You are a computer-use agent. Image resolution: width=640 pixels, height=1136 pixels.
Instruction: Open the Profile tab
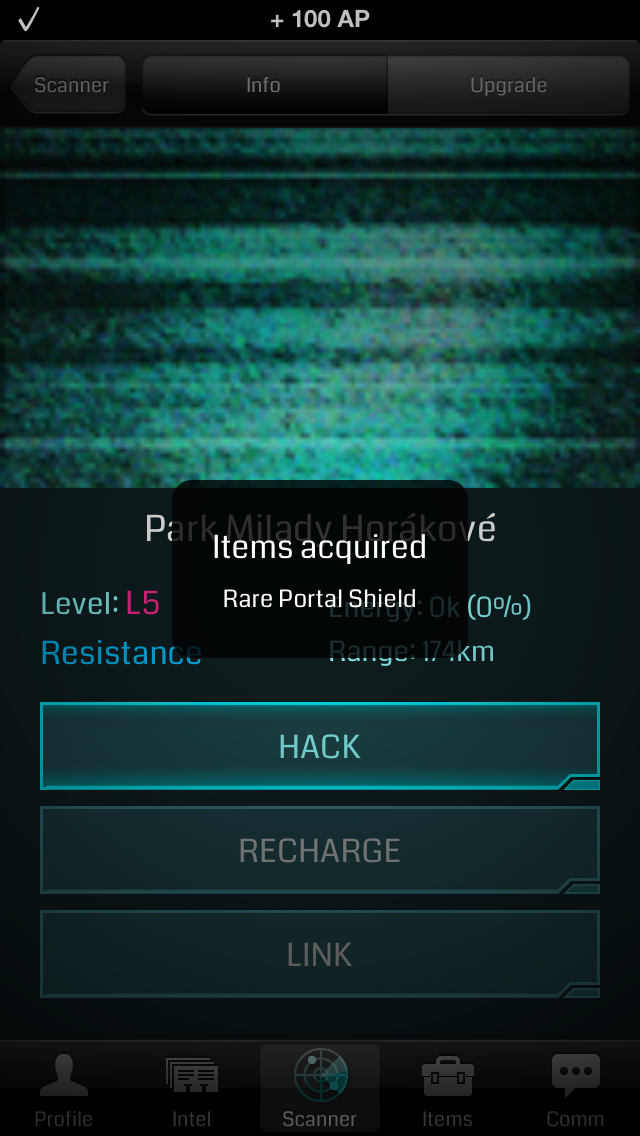click(x=64, y=1090)
